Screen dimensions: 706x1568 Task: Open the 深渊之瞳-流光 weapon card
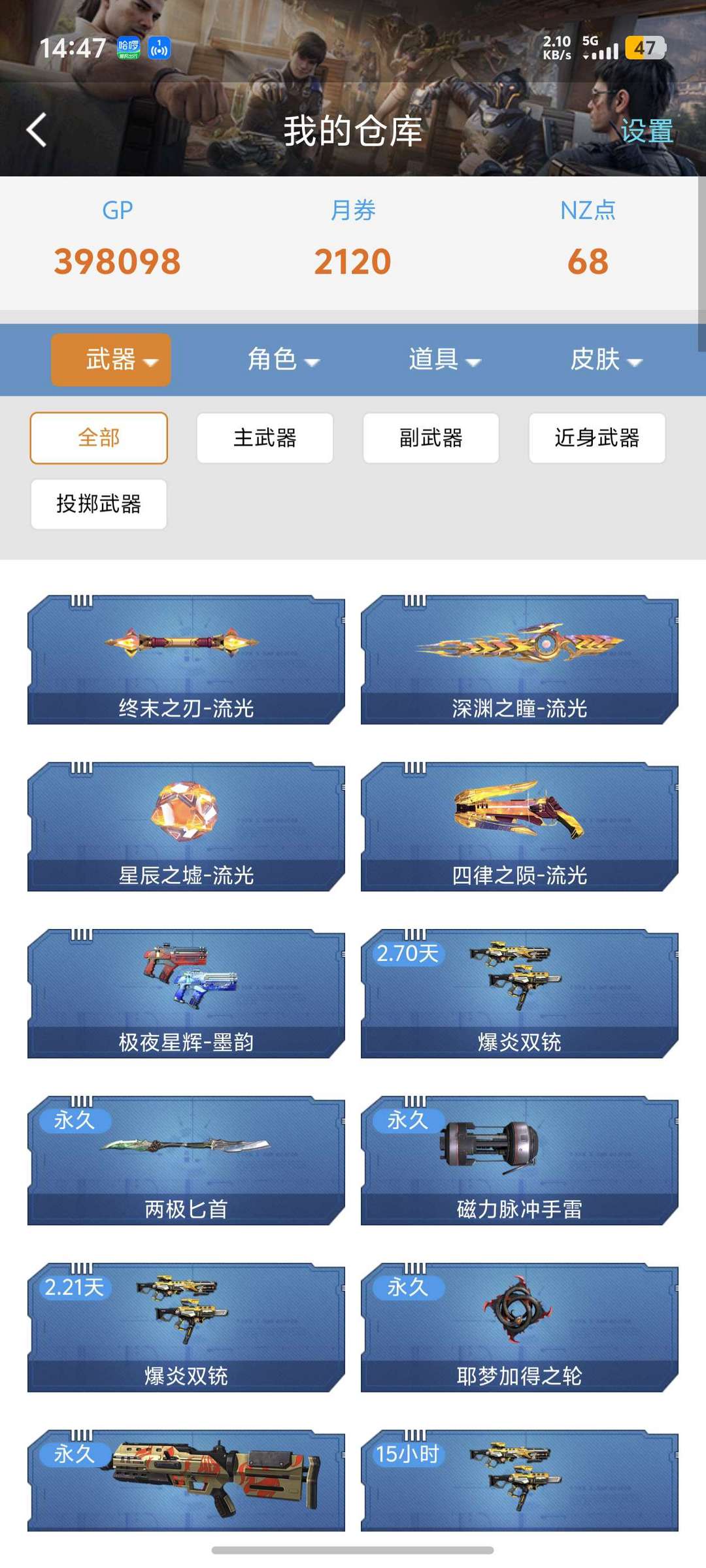pyautogui.click(x=520, y=659)
